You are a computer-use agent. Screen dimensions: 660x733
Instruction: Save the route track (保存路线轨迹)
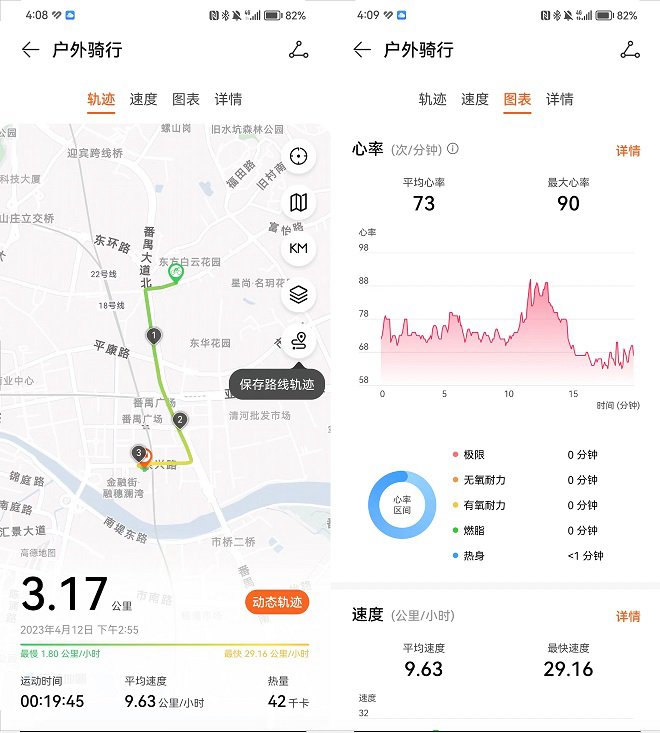point(298,341)
